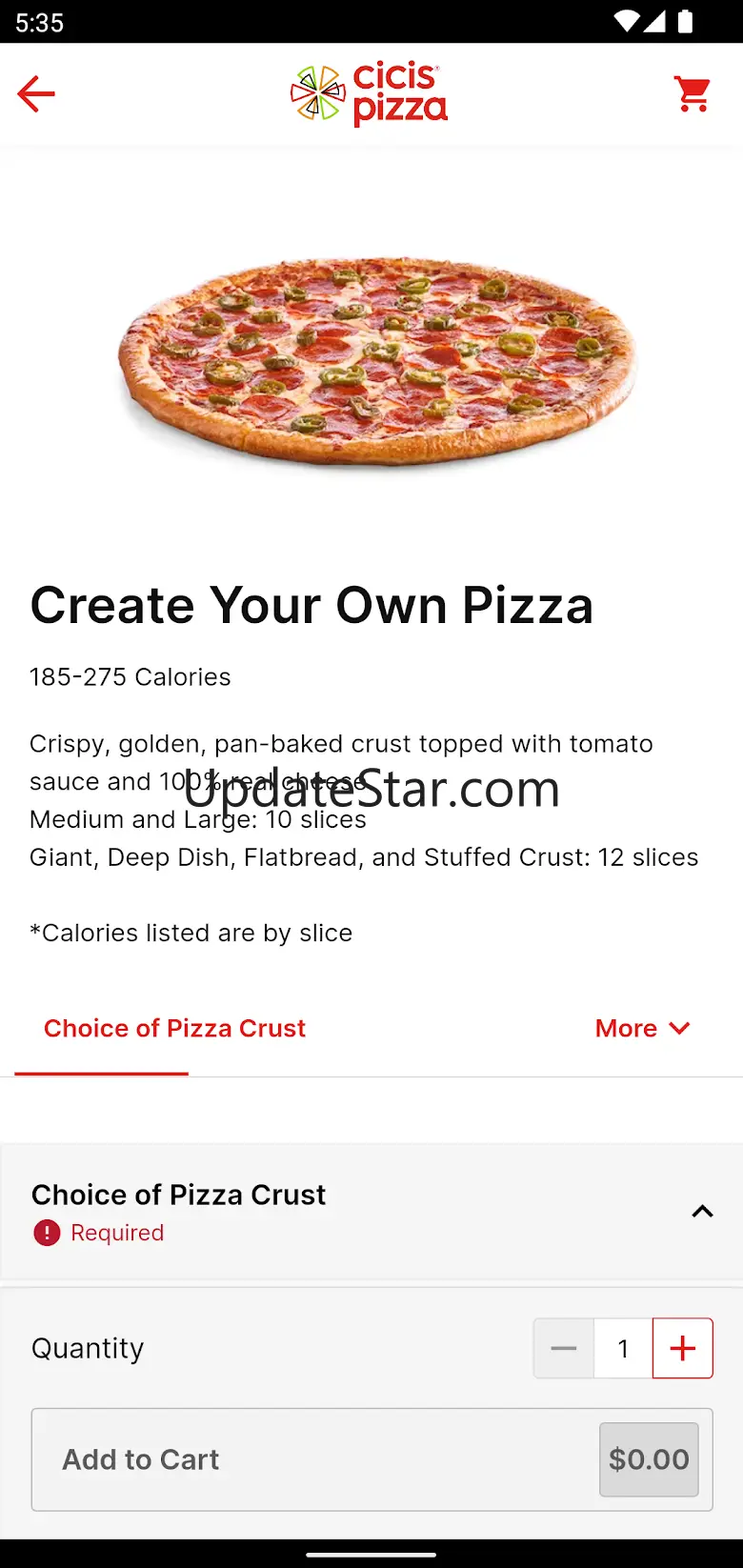
Task: Select the Choice of Pizza Crust tab
Action: (x=174, y=1029)
